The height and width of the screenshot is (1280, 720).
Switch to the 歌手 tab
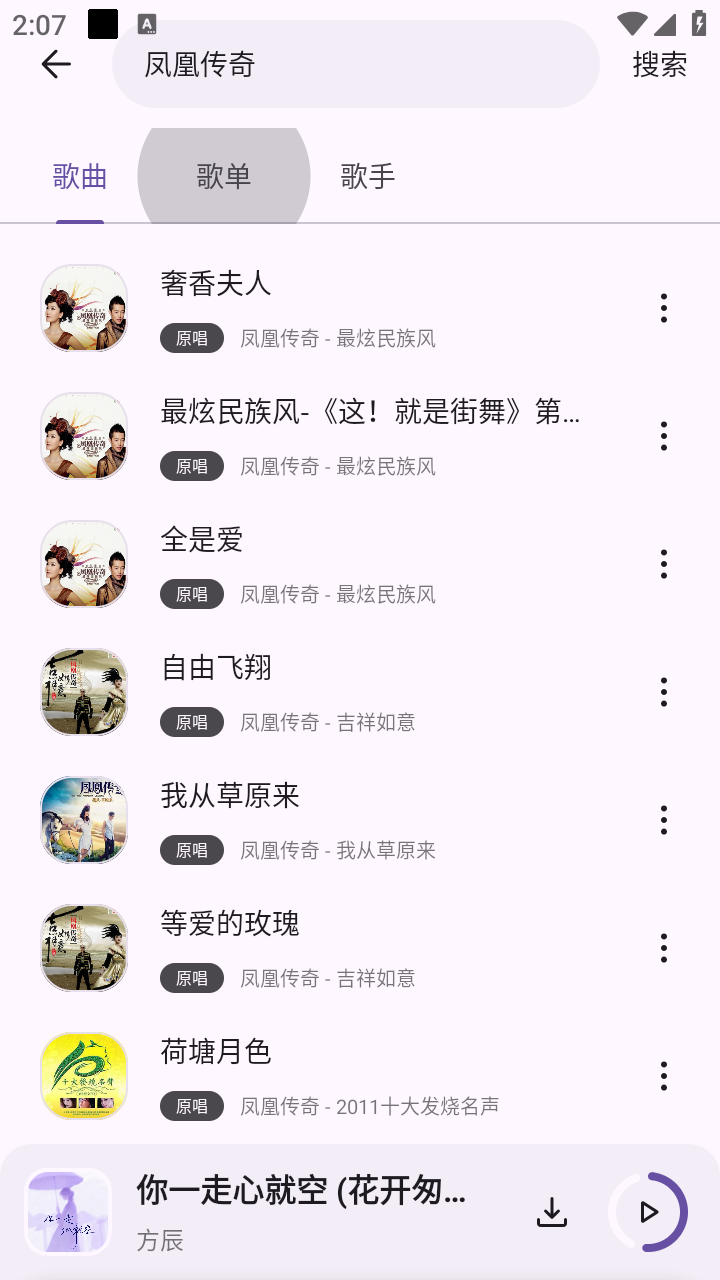(368, 177)
